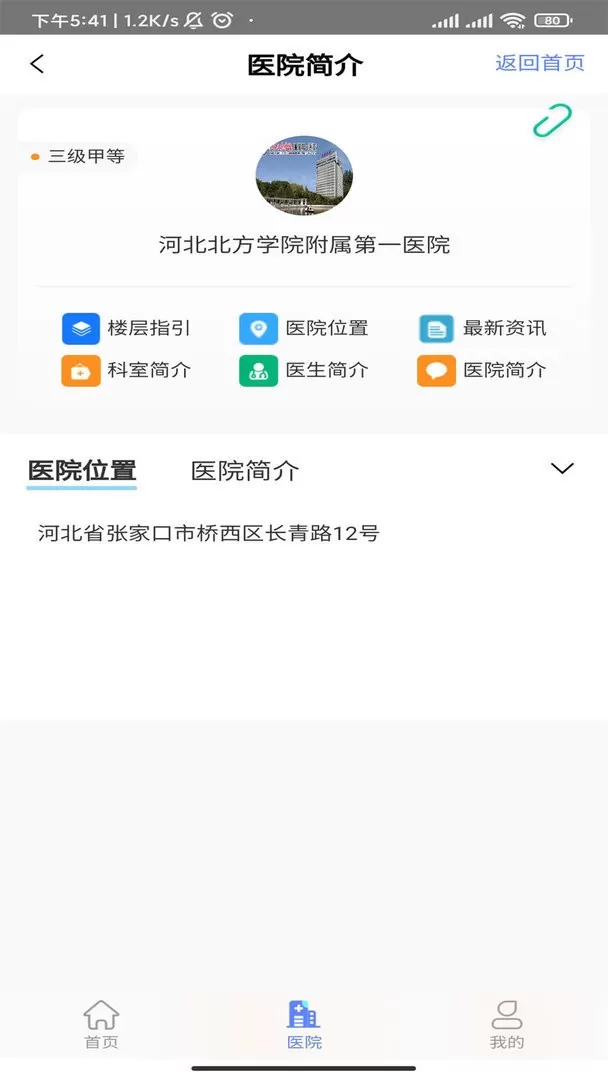Select the 医院位置 tab below the shortcuts

(x=82, y=471)
